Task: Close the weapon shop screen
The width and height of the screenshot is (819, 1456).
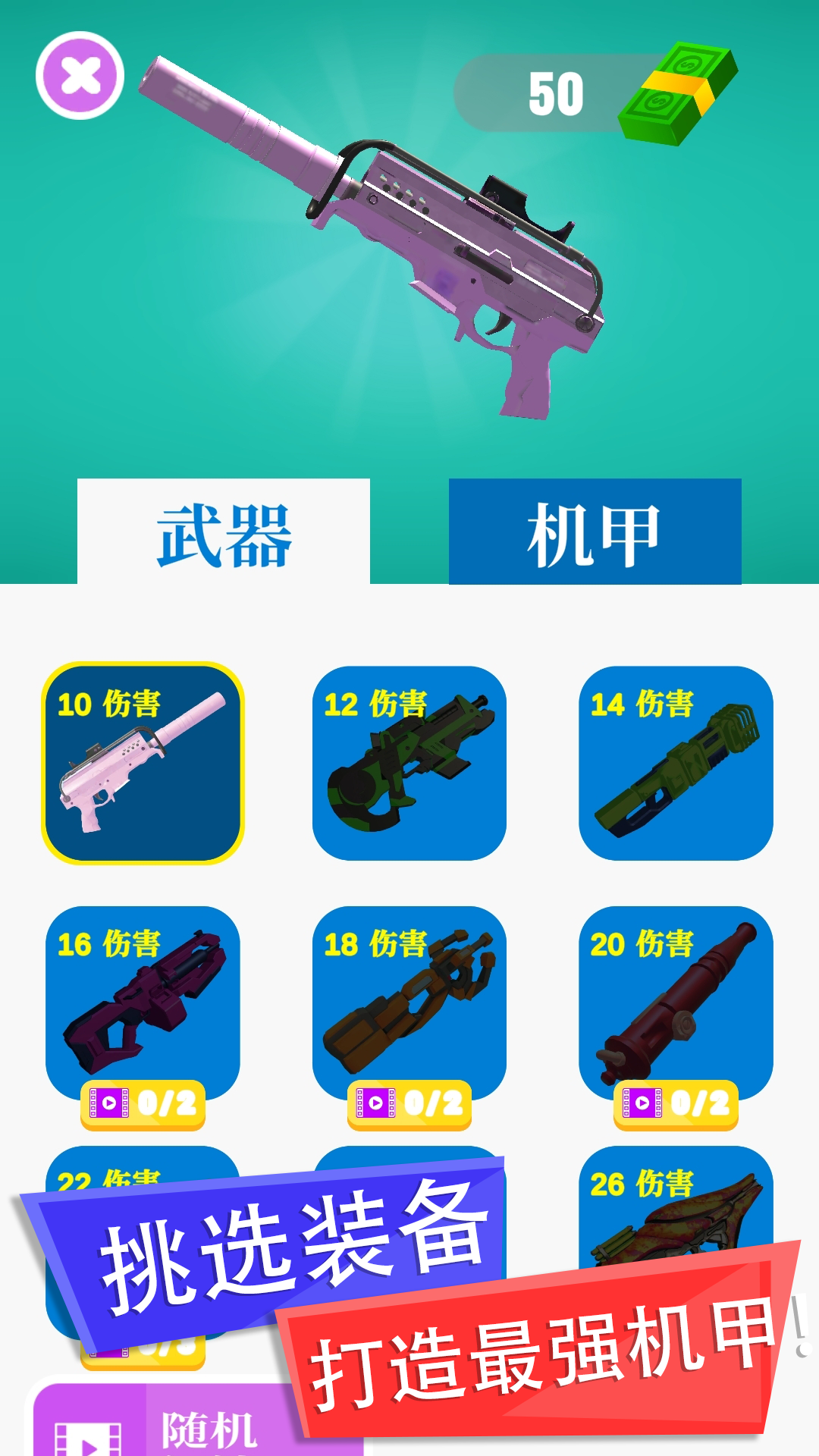Action: coord(80,75)
